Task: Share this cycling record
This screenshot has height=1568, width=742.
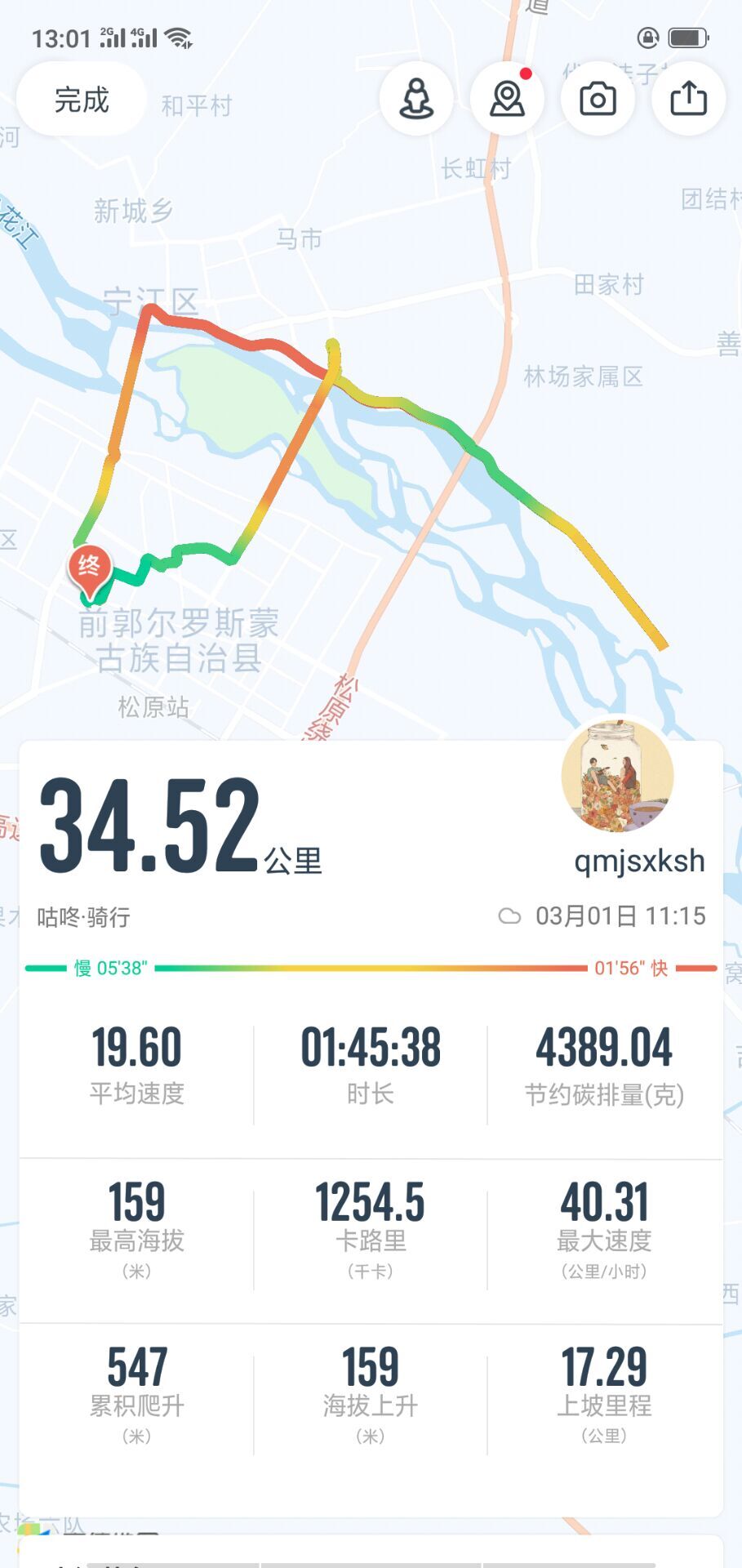Action: [x=688, y=100]
